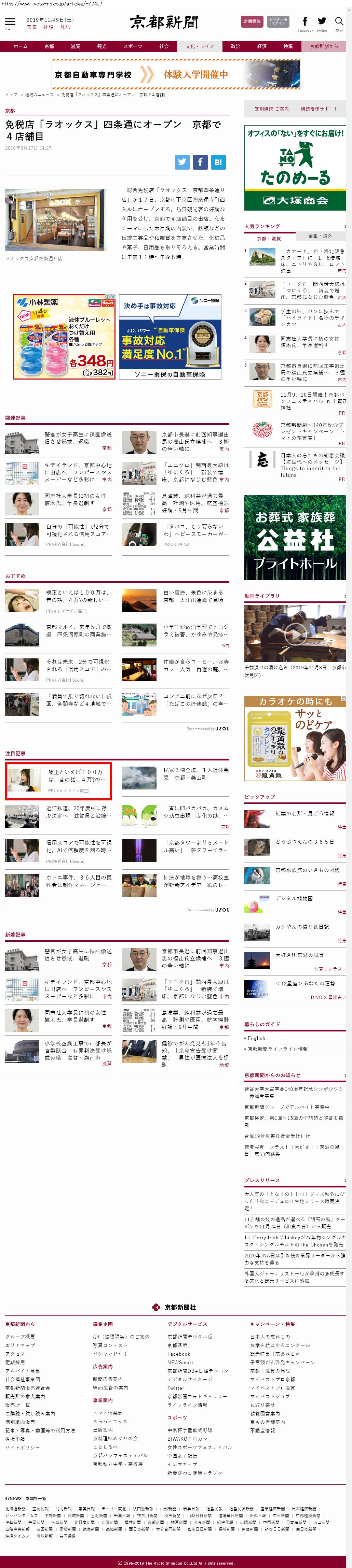Open the 京都自動車専門学校 banner
The height and width of the screenshot is (1568, 352).
pos(175,75)
